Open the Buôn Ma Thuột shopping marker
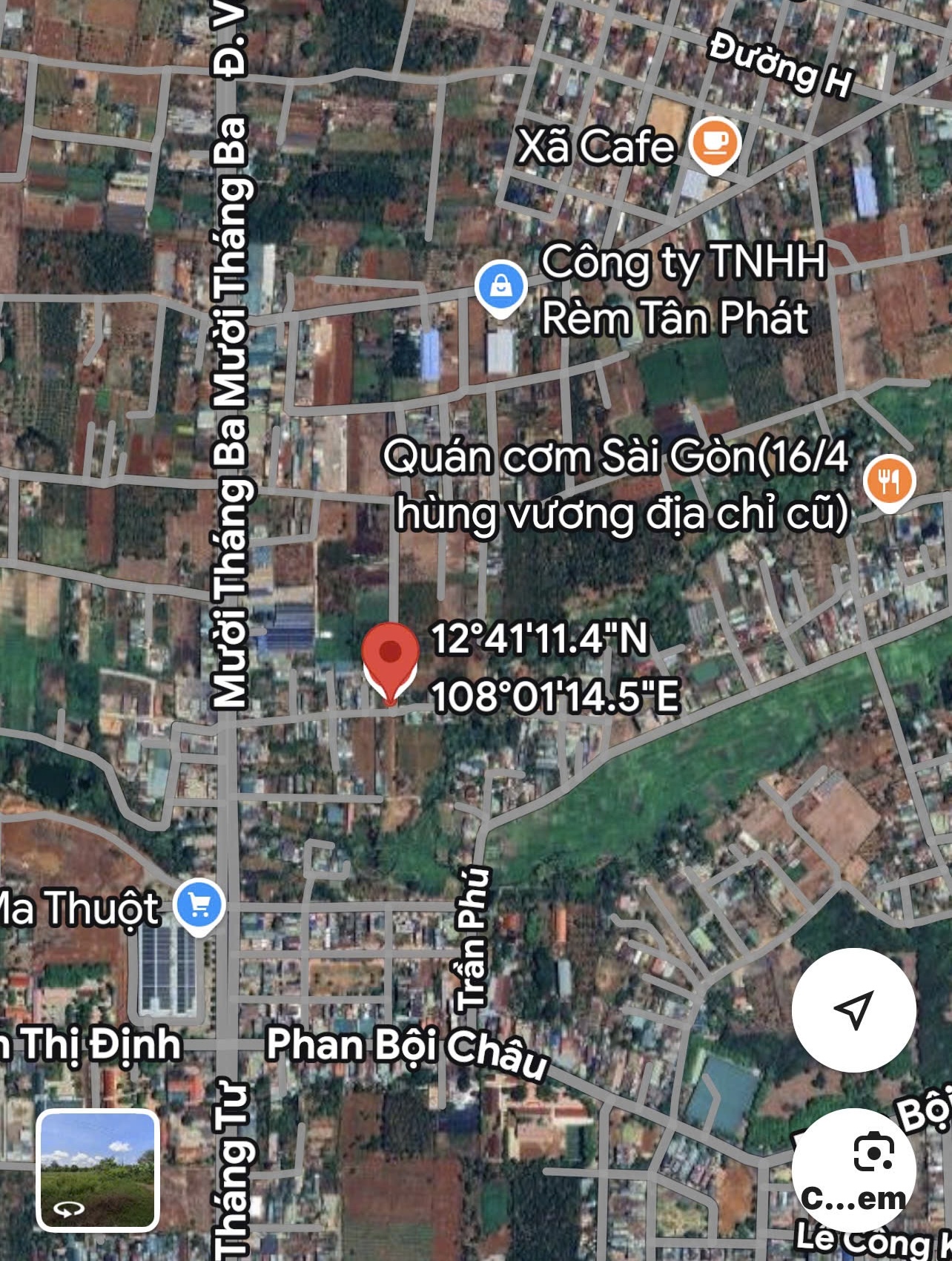Image resolution: width=952 pixels, height=1261 pixels. pos(199,906)
